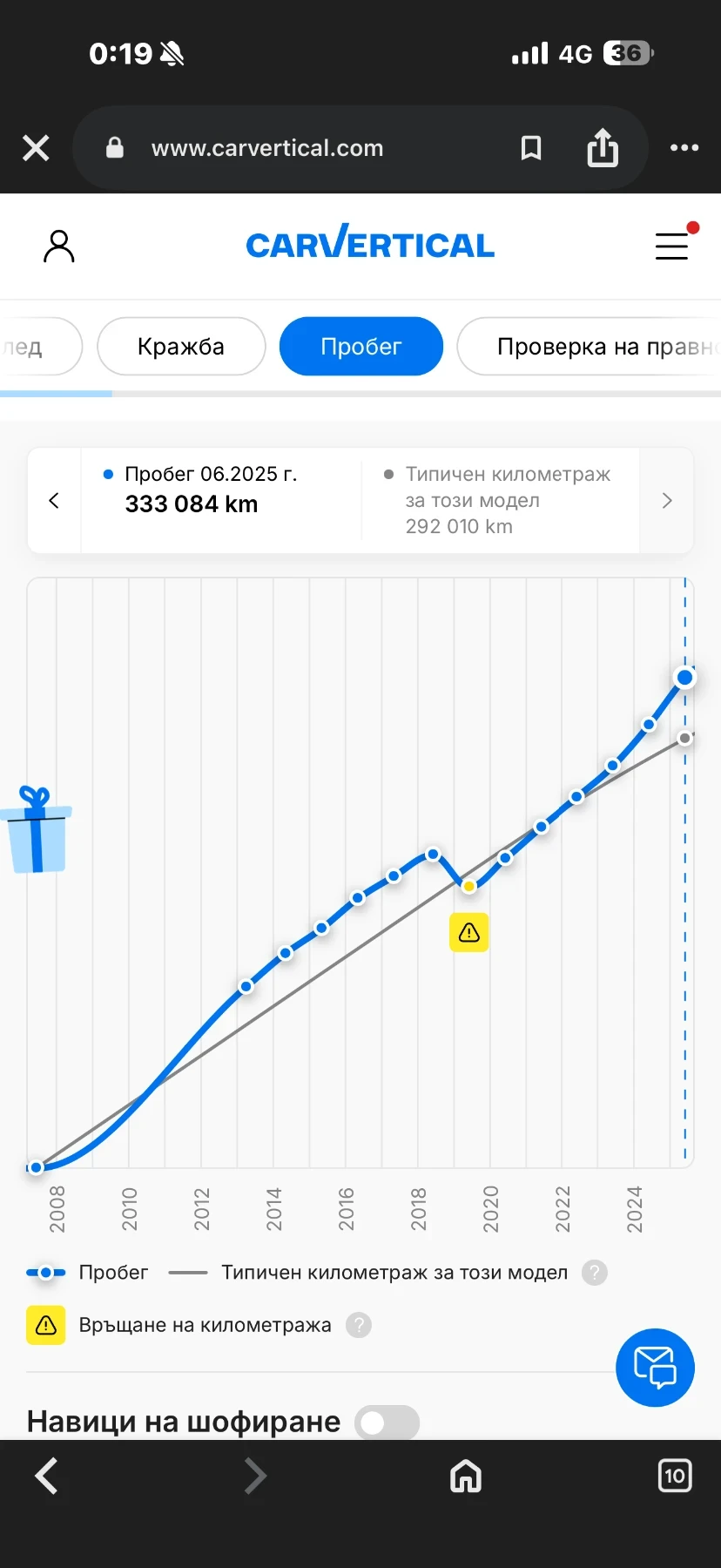The width and height of the screenshot is (721, 1568).
Task: Share this page
Action: pos(603,148)
